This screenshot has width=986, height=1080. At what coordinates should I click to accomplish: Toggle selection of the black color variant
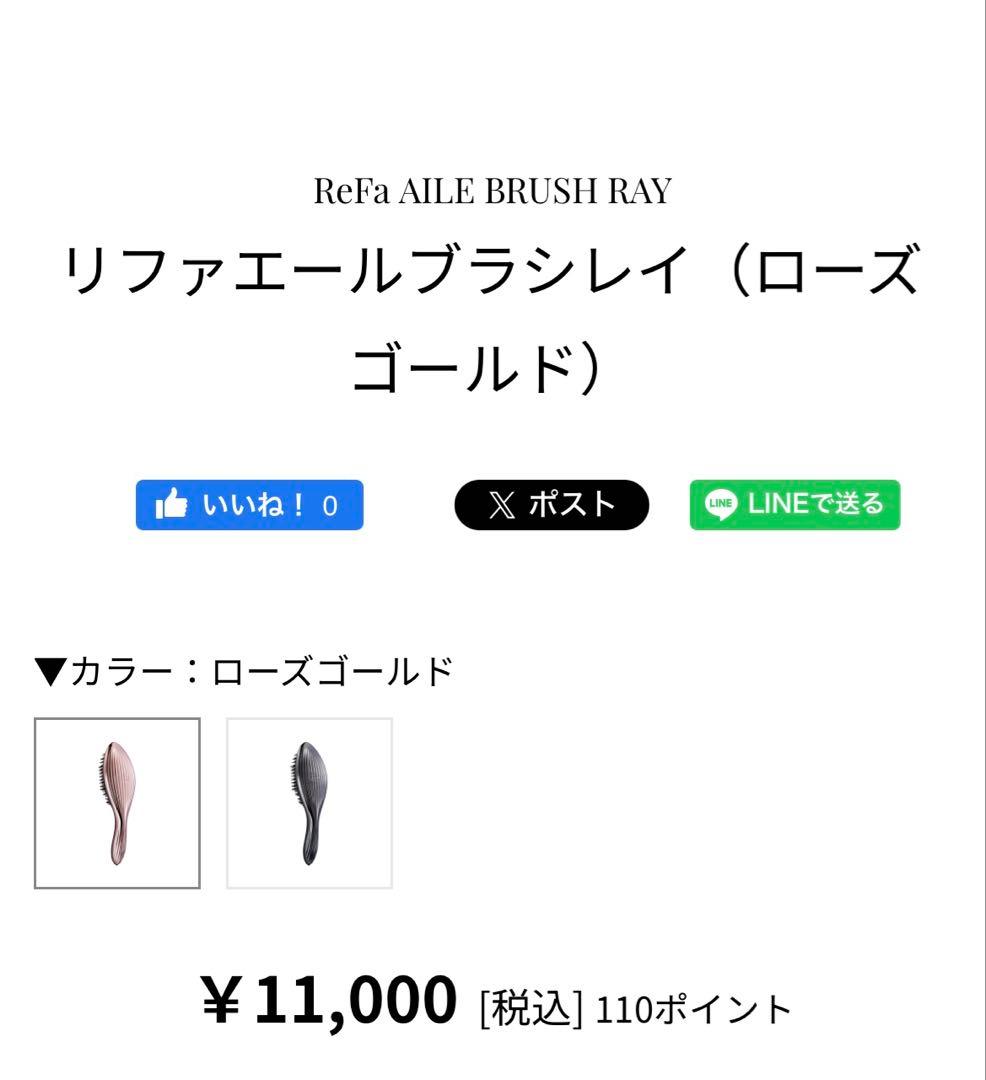[x=307, y=800]
